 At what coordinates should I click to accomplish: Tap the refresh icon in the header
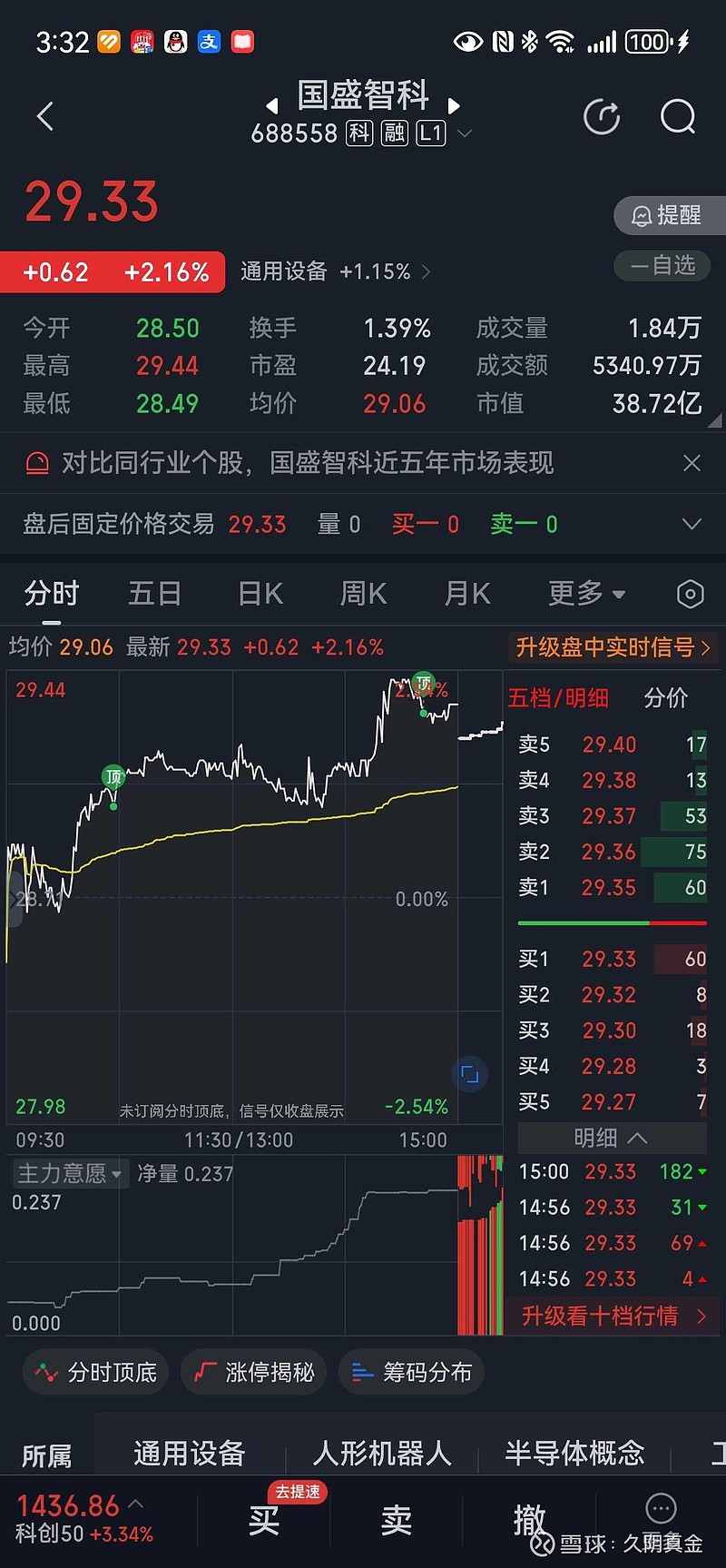pyautogui.click(x=601, y=116)
